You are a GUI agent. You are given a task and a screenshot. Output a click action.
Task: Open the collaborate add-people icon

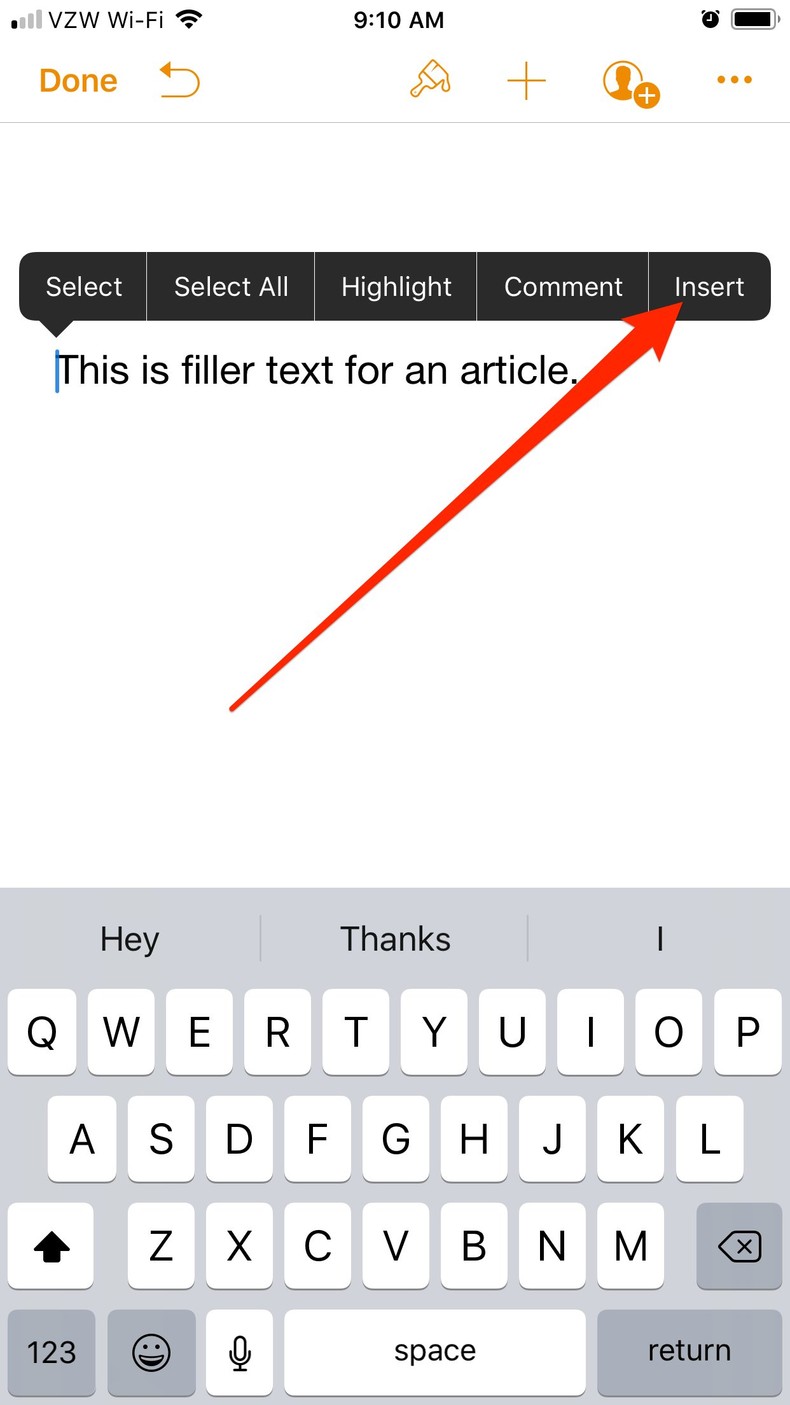click(630, 82)
